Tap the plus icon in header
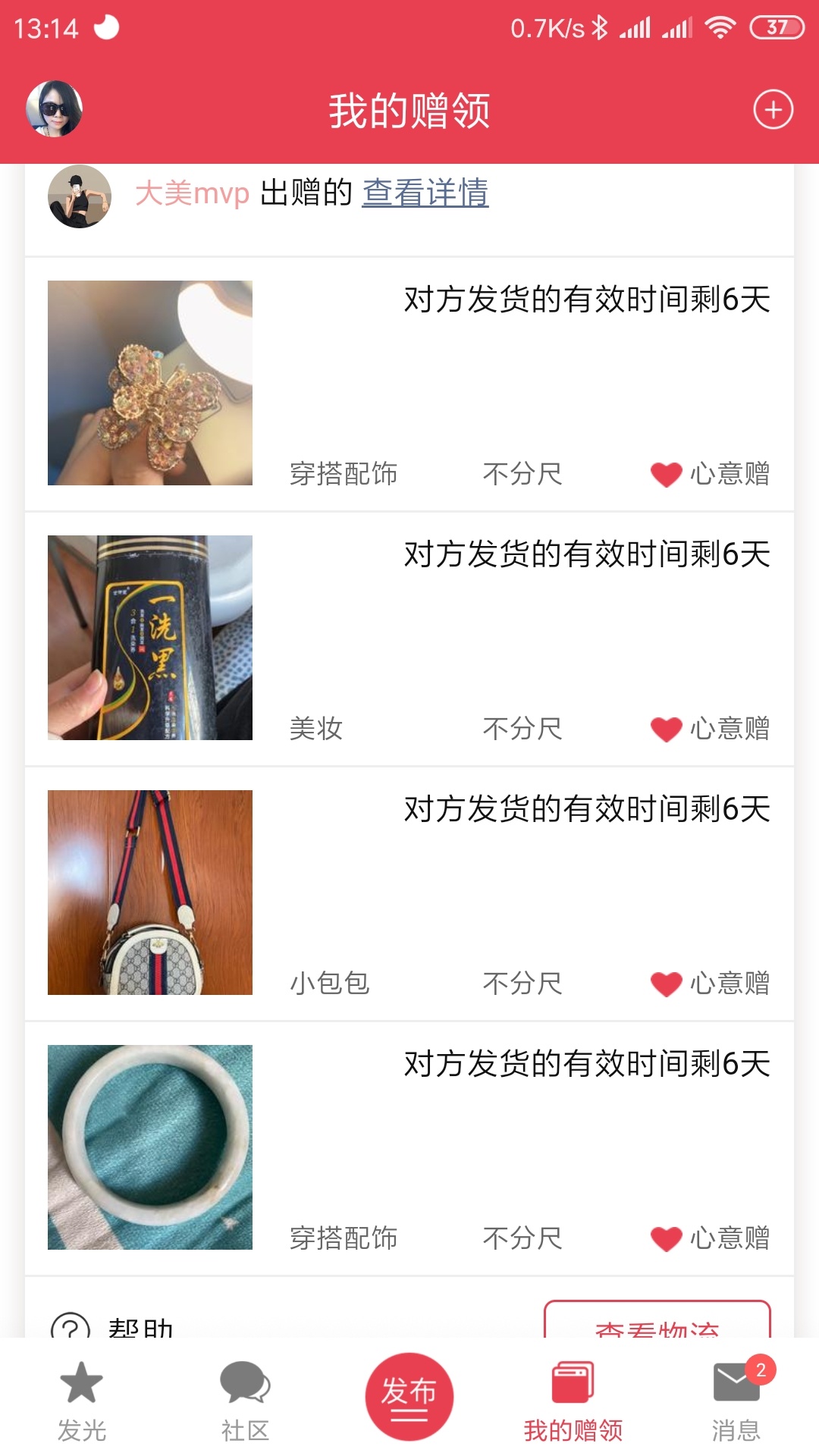 pos(773,110)
